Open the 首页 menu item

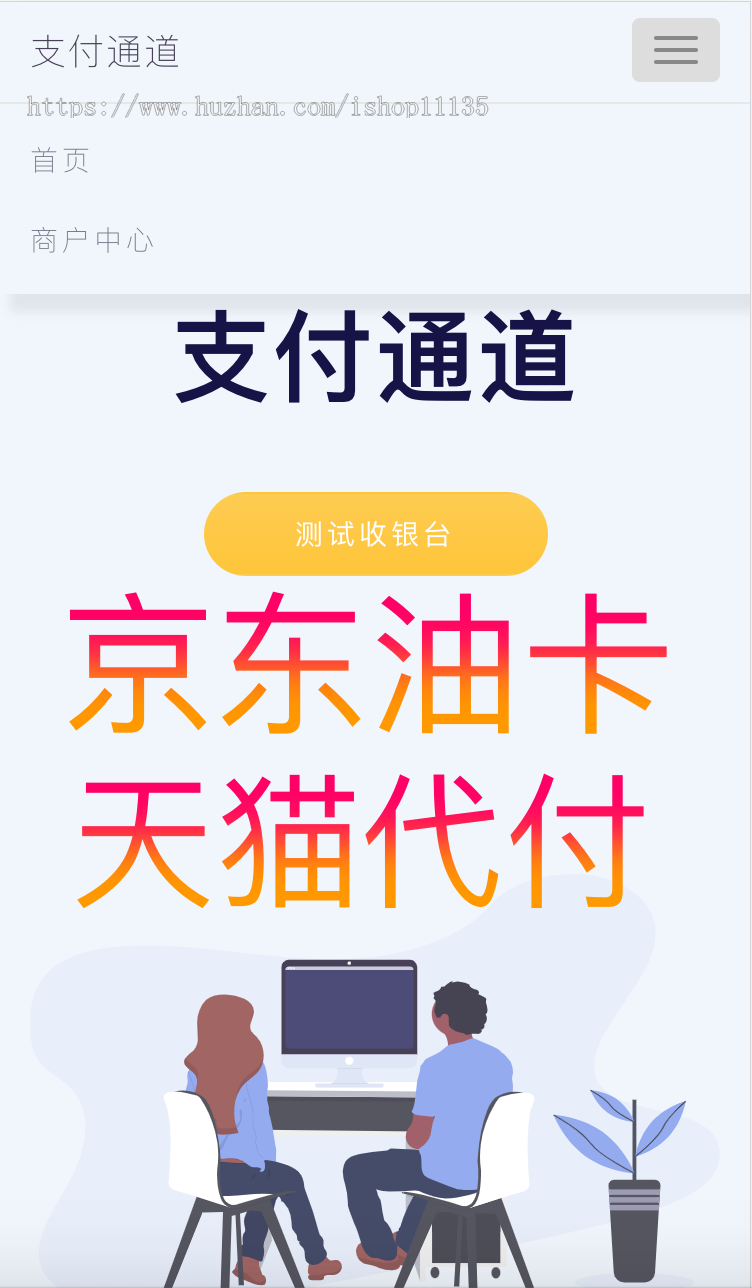[61, 160]
